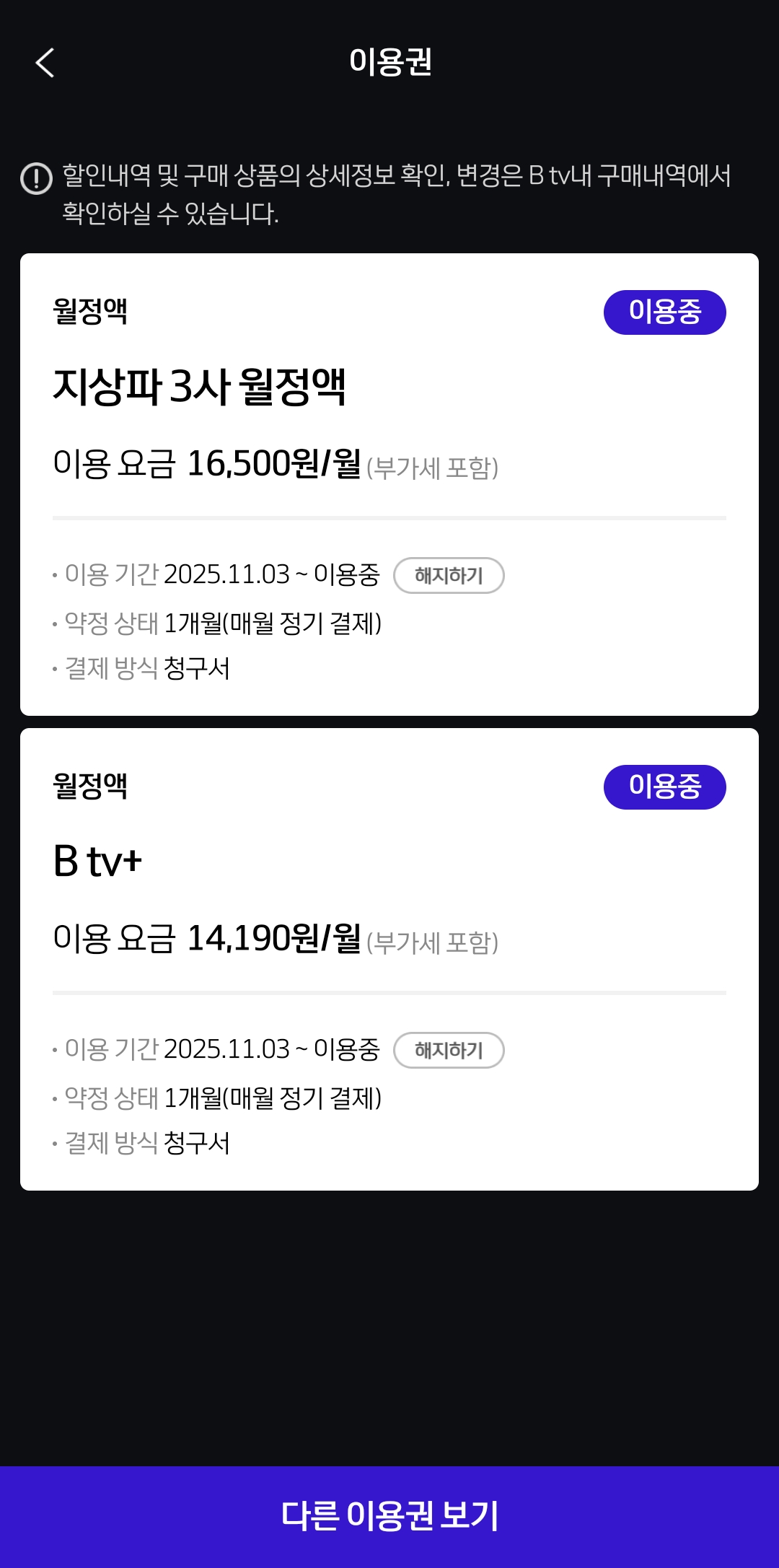Tap 해지하기 for the B tv+ pass
Viewport: 779px width, 1568px height.
pyautogui.click(x=448, y=1051)
